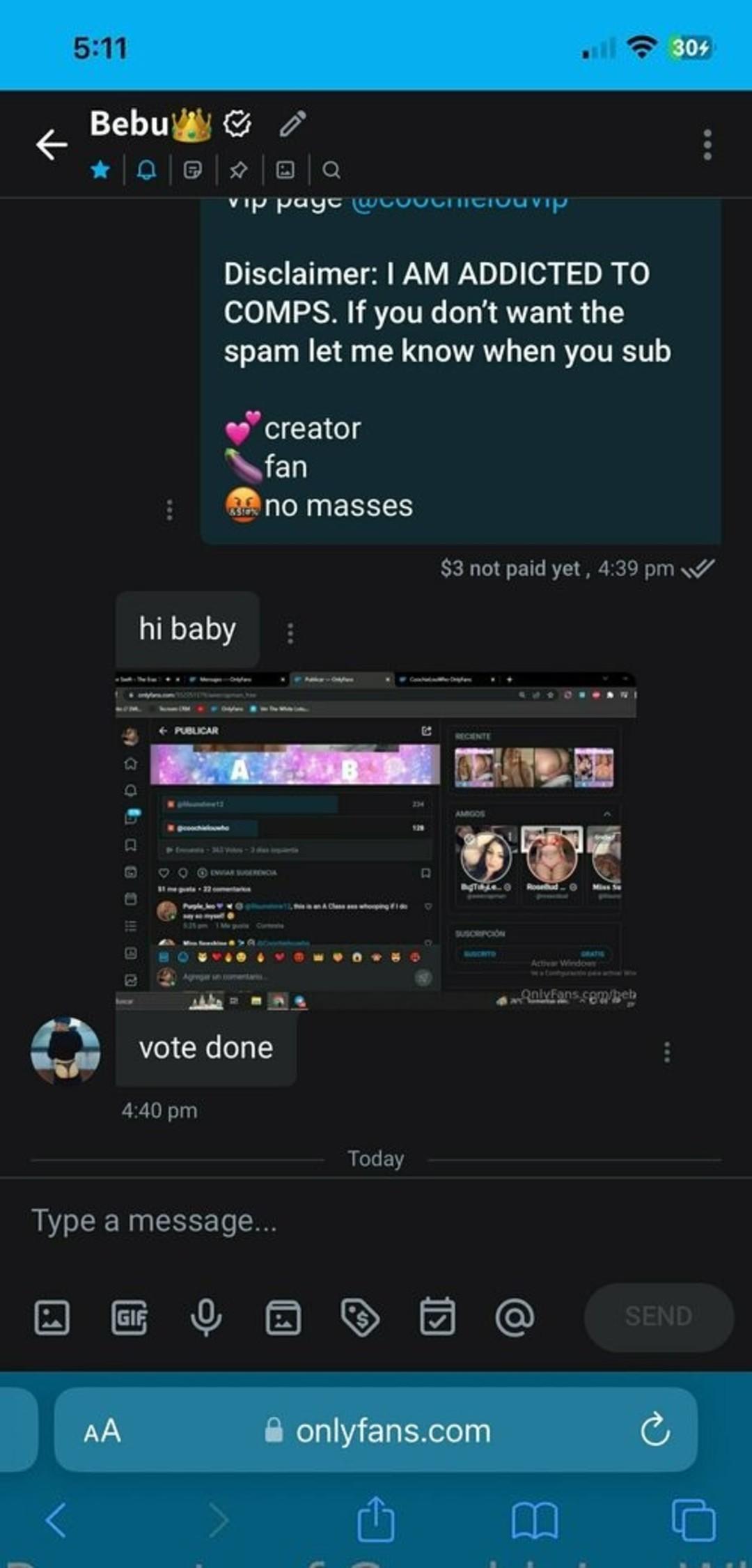752x1568 pixels.
Task: Open options for the 'vote done' message
Action: 666,1052
